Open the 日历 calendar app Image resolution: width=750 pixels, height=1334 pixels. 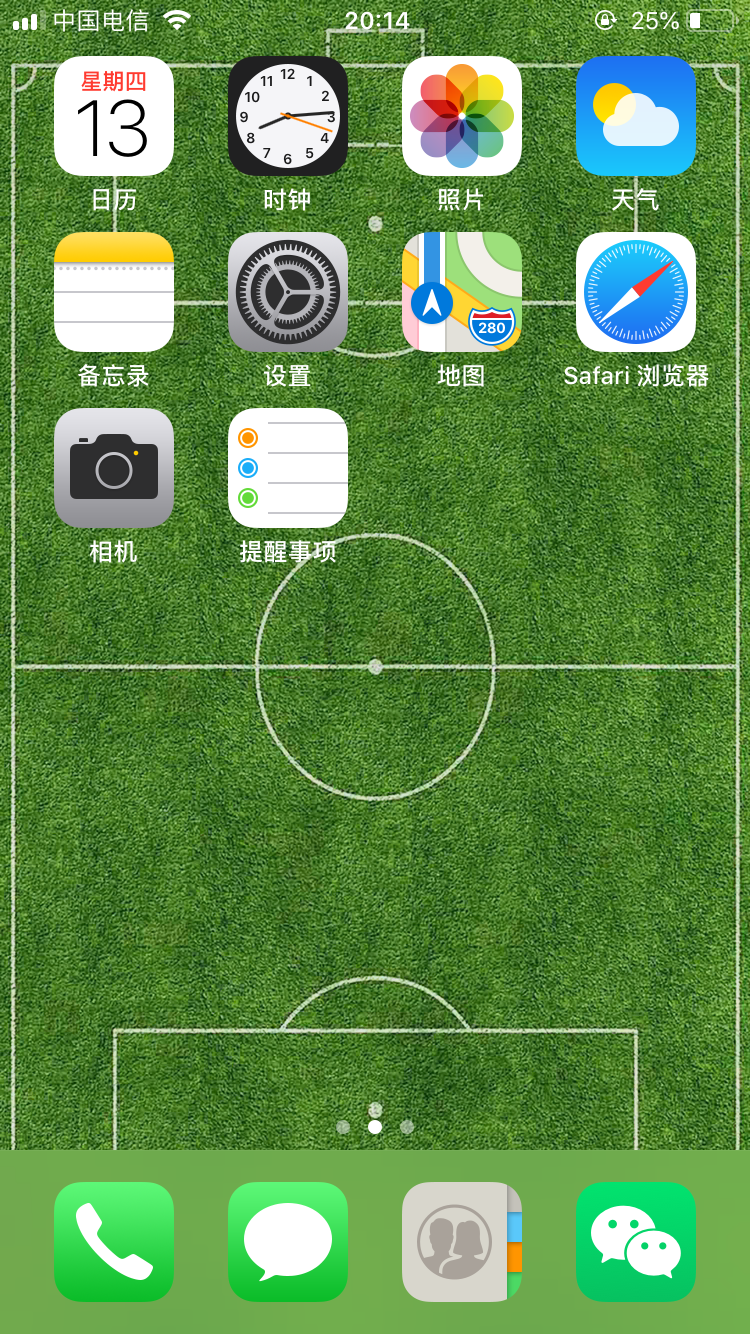point(114,116)
